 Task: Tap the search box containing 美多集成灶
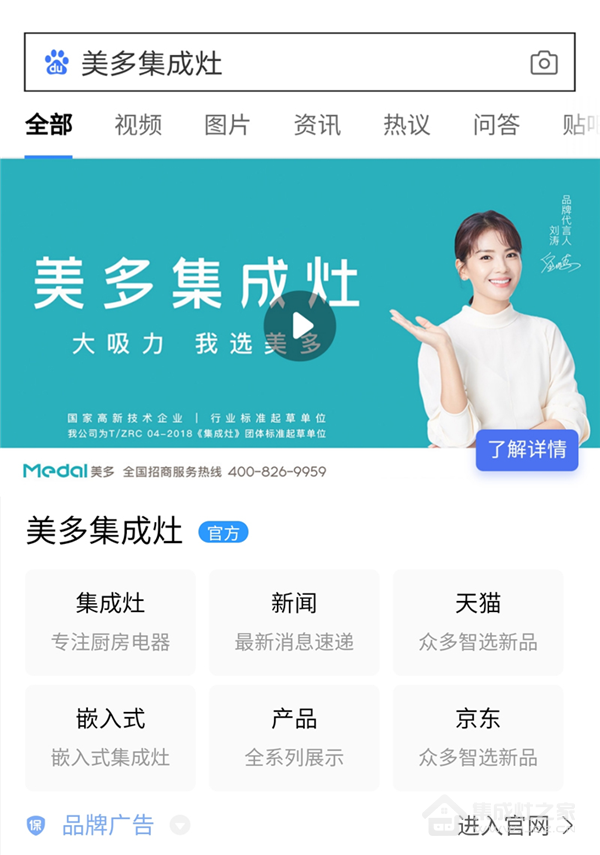pyautogui.click(x=280, y=63)
